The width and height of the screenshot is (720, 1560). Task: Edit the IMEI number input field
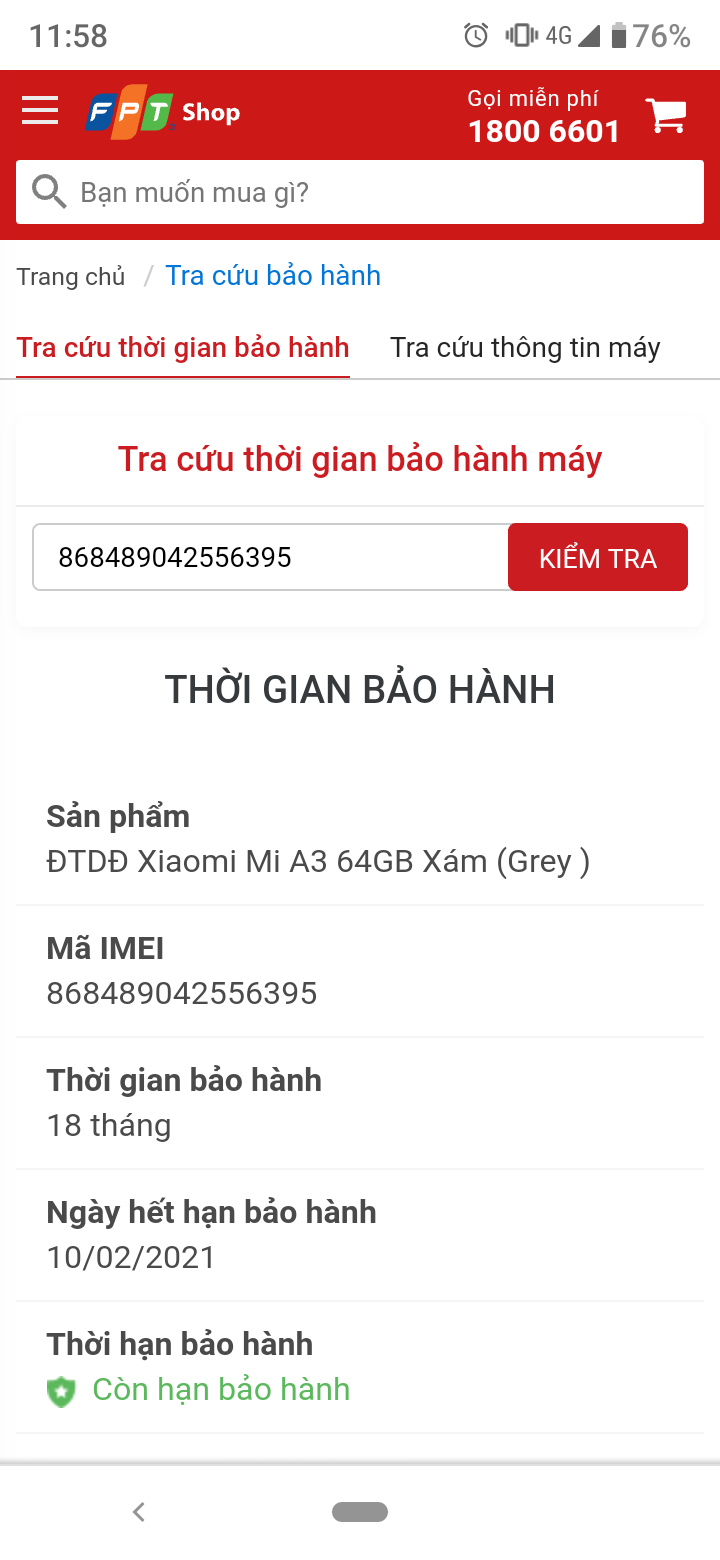pyautogui.click(x=270, y=557)
